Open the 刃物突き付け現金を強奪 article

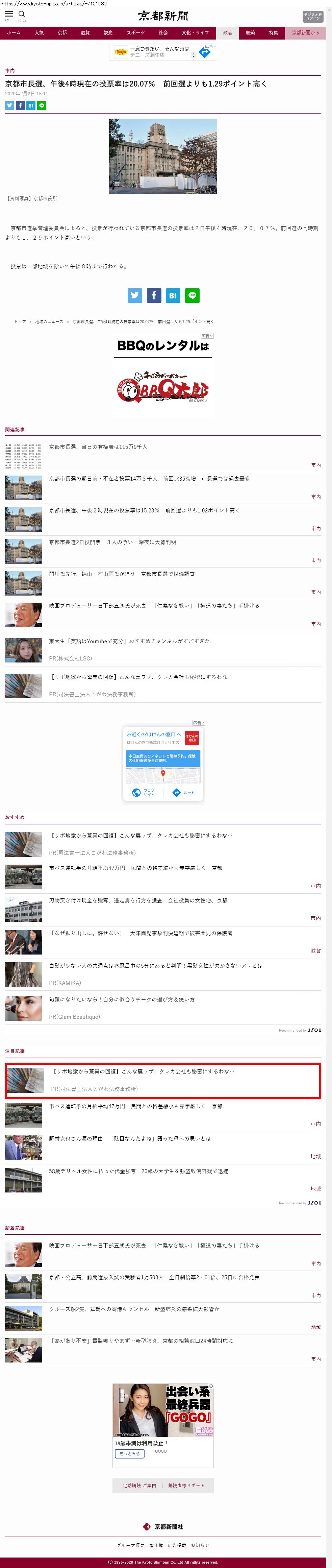click(x=138, y=900)
